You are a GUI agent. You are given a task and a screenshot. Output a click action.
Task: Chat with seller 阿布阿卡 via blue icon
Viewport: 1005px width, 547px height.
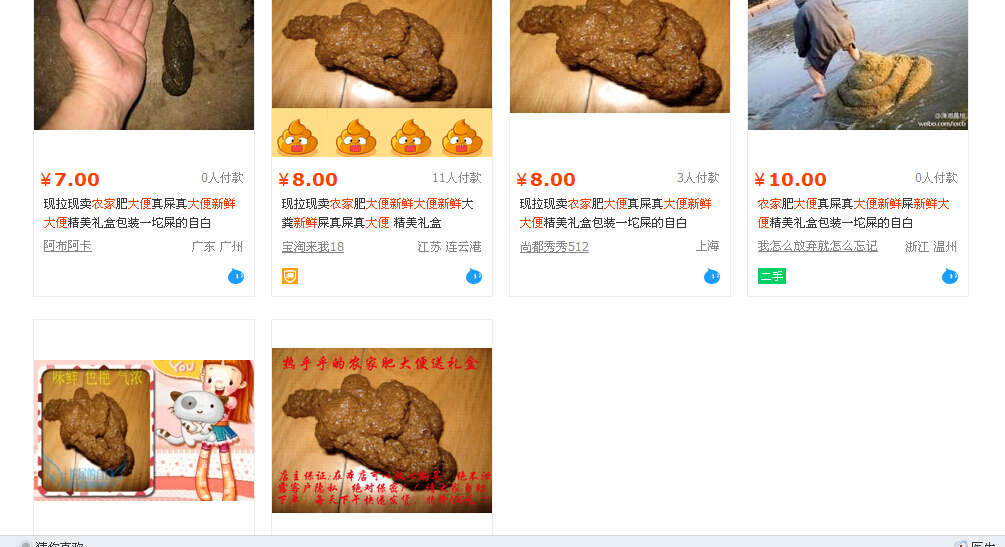coord(236,276)
